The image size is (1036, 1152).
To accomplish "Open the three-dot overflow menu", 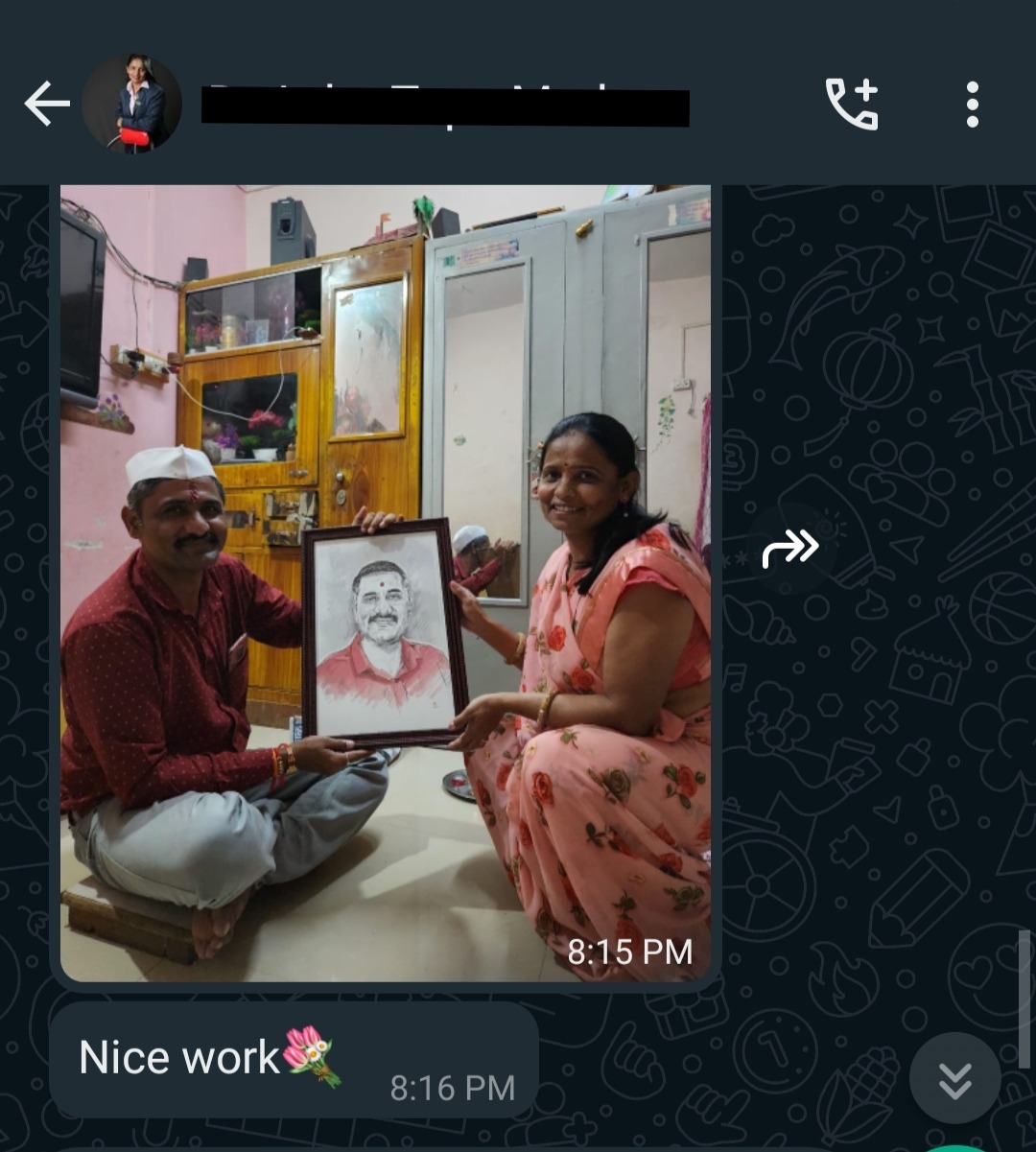I will pyautogui.click(x=972, y=105).
